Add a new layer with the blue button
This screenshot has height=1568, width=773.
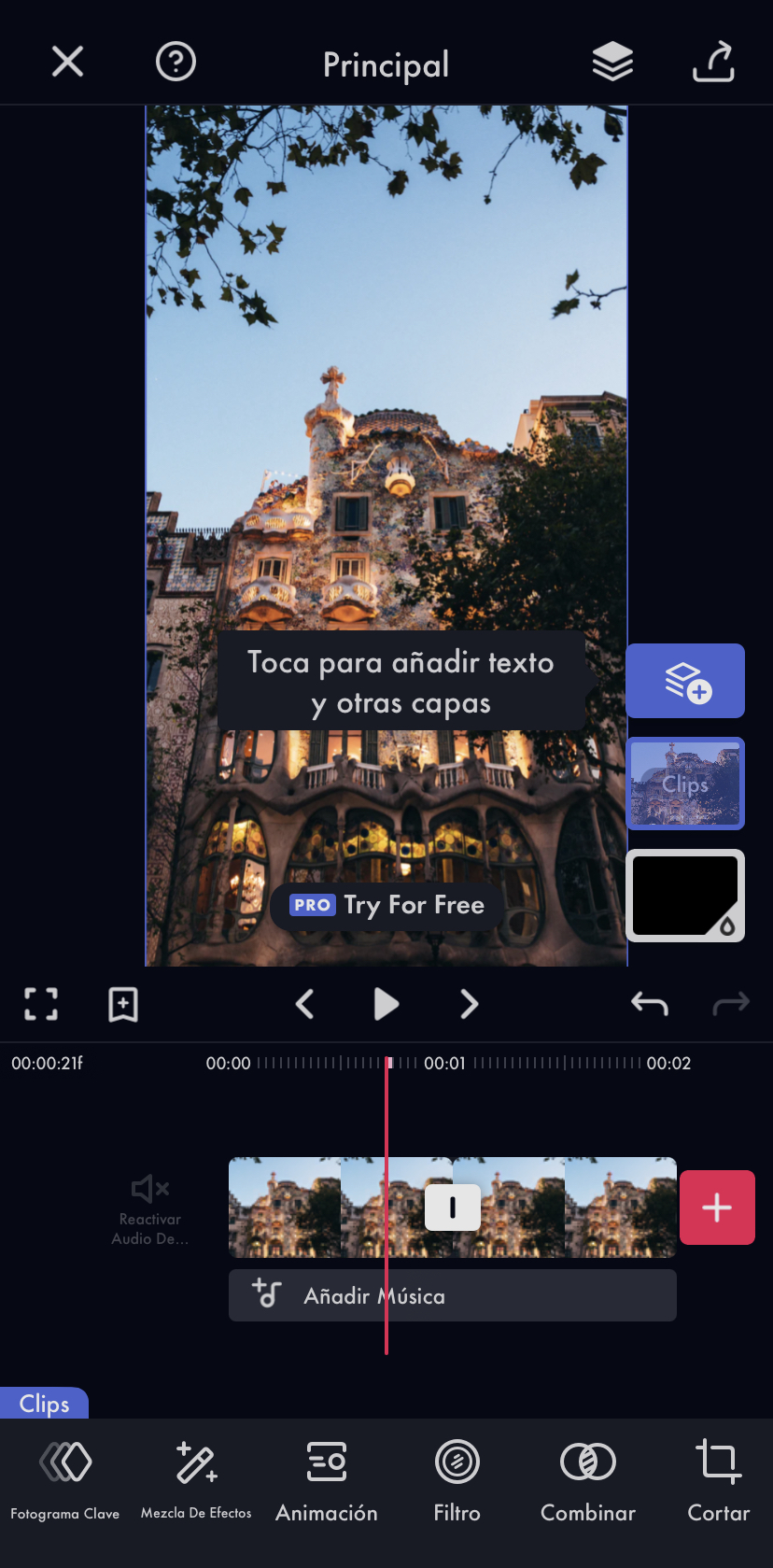[x=685, y=681]
